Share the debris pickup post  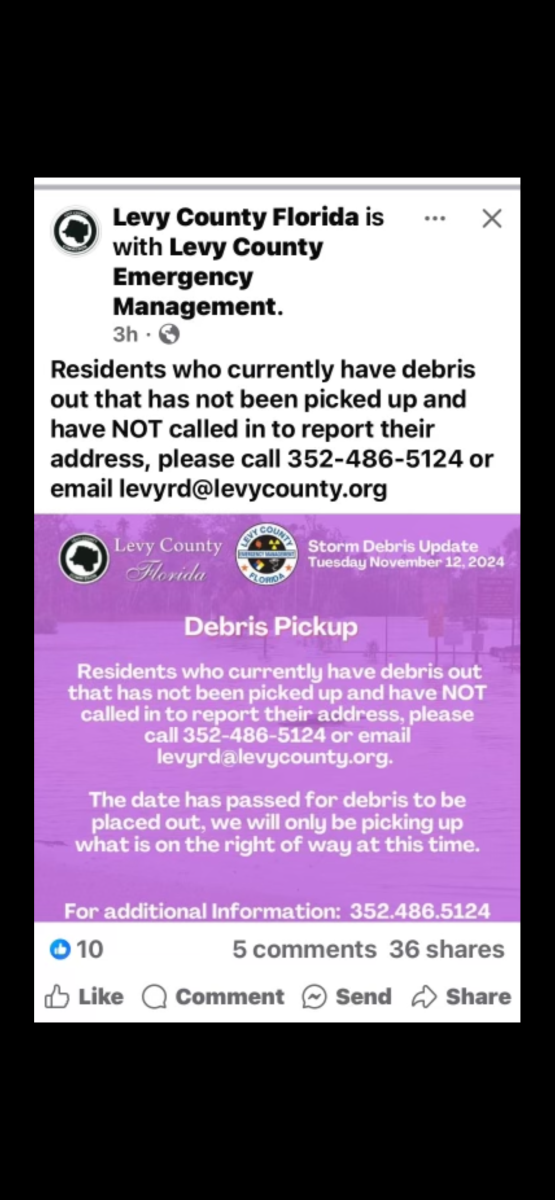[x=461, y=997]
